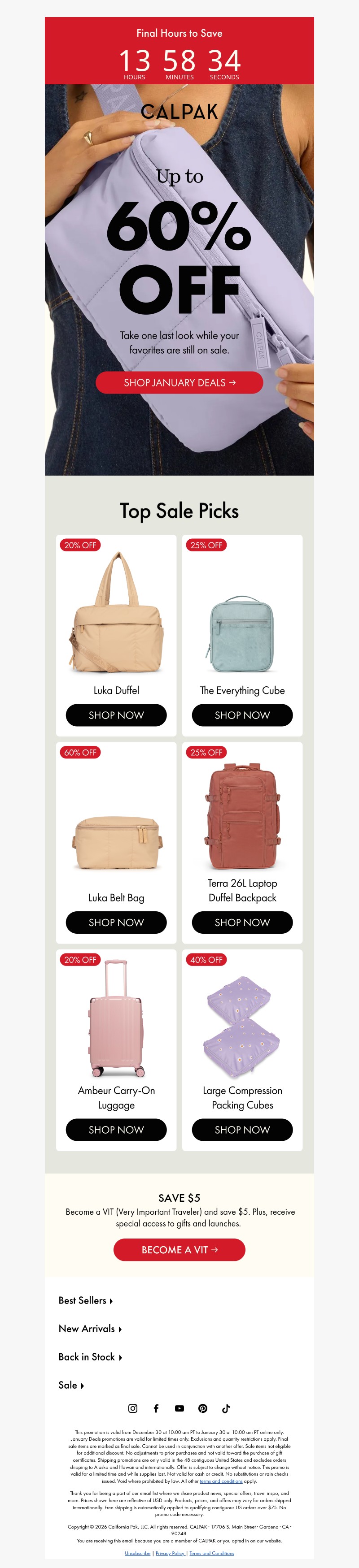The image size is (359, 1568).
Task: Shop now for The Everything Cube
Action: click(x=242, y=715)
